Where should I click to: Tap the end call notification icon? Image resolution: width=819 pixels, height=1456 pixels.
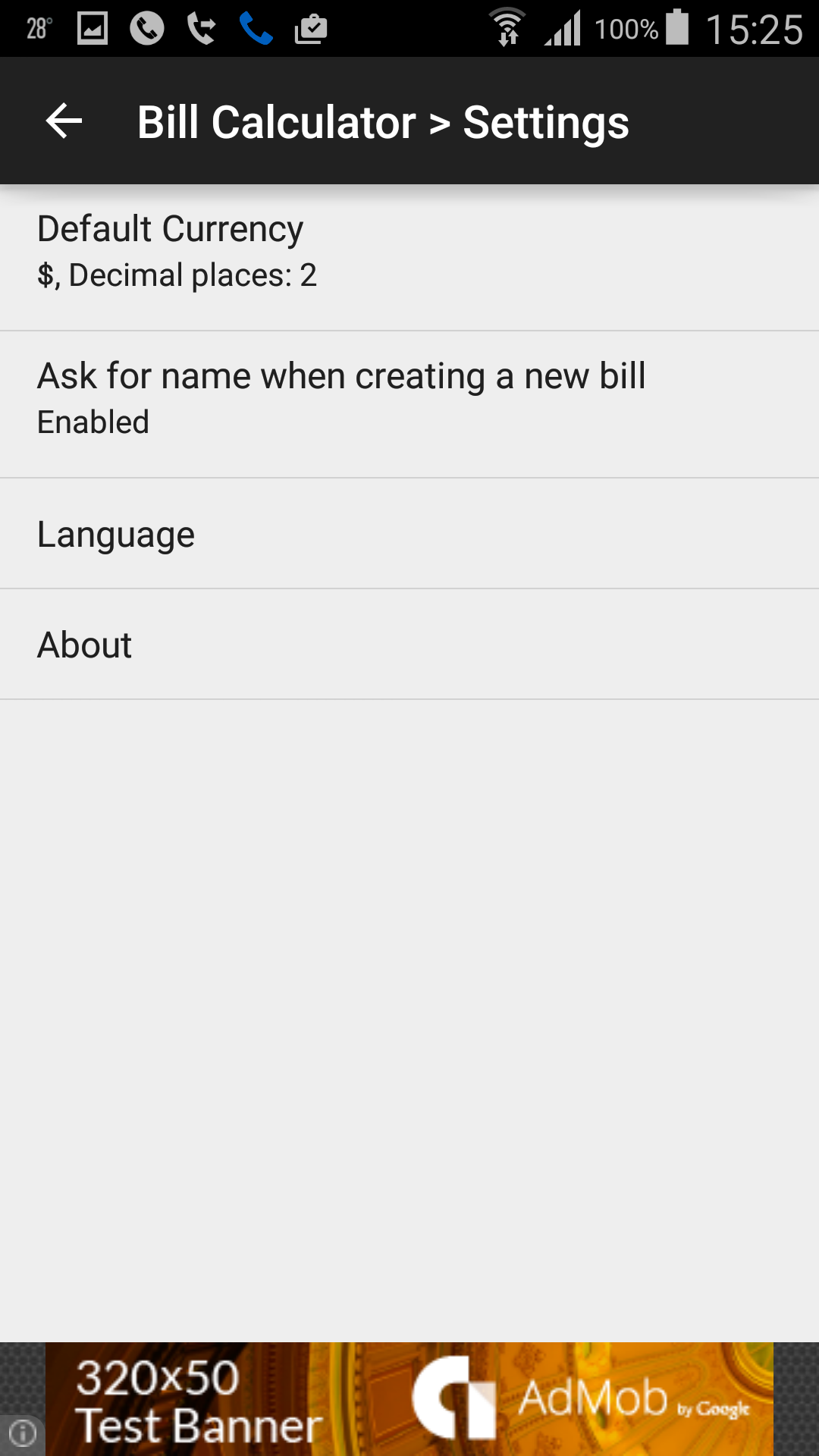click(146, 28)
